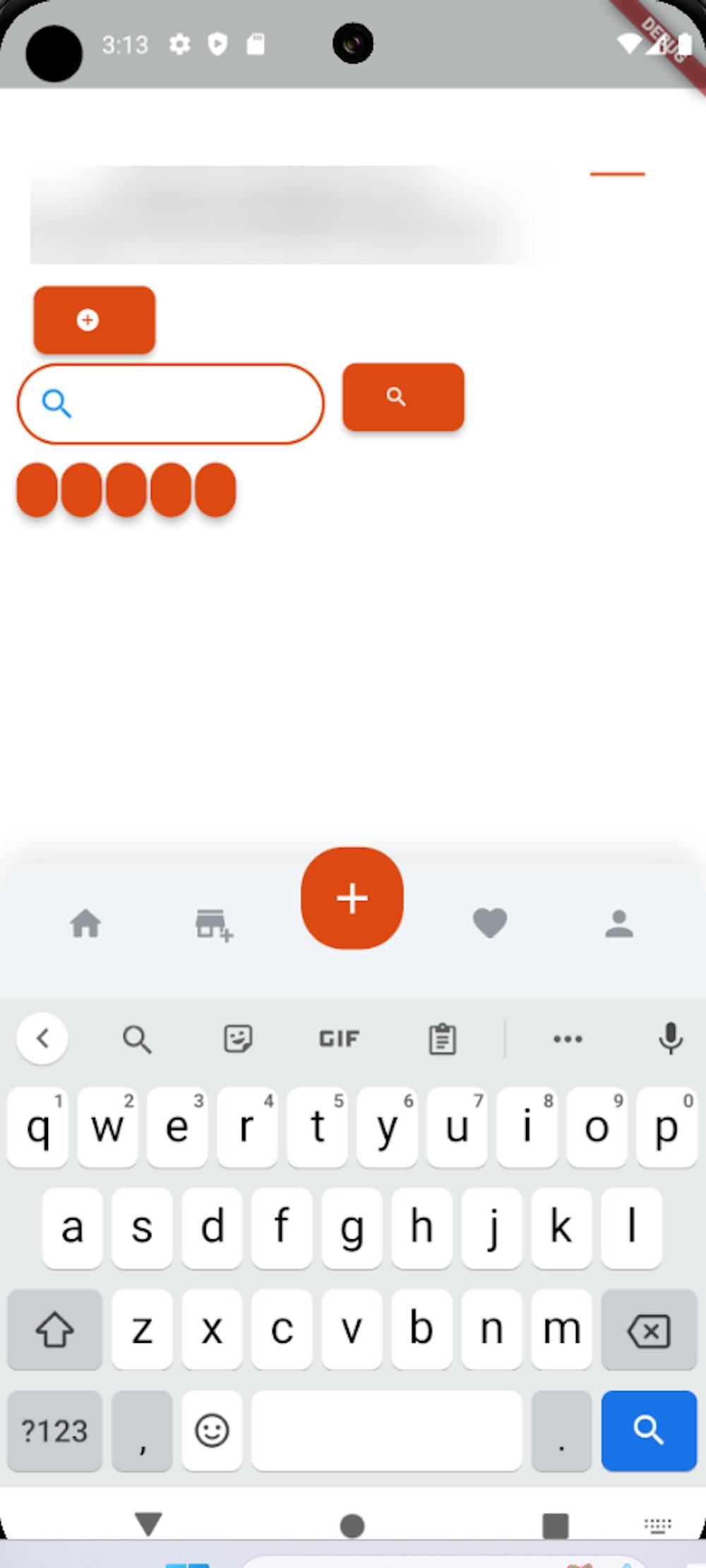706x1568 pixels.
Task: Open the keyboard's more options menu
Action: pyautogui.click(x=568, y=1039)
